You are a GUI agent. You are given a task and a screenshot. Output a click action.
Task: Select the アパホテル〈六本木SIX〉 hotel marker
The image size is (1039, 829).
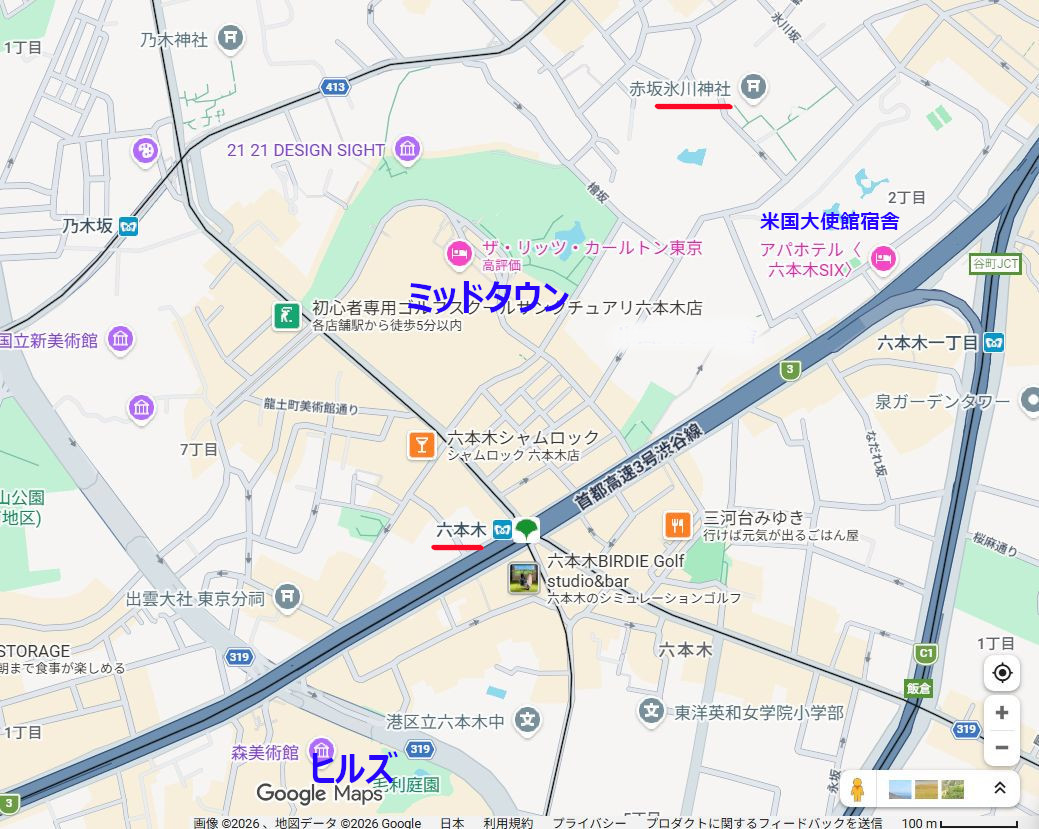[x=883, y=260]
